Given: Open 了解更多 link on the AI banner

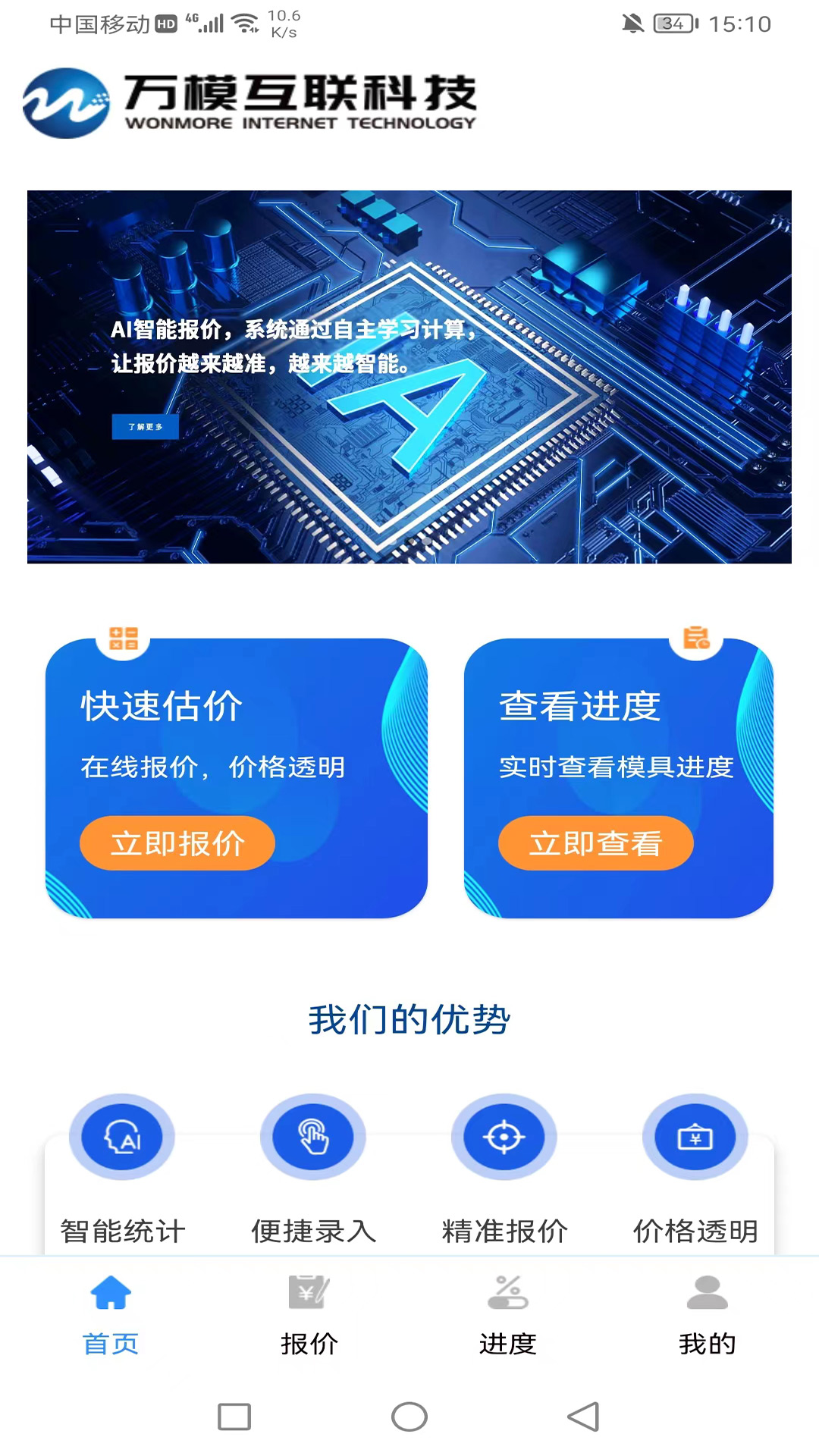Looking at the screenshot, I should (x=146, y=427).
